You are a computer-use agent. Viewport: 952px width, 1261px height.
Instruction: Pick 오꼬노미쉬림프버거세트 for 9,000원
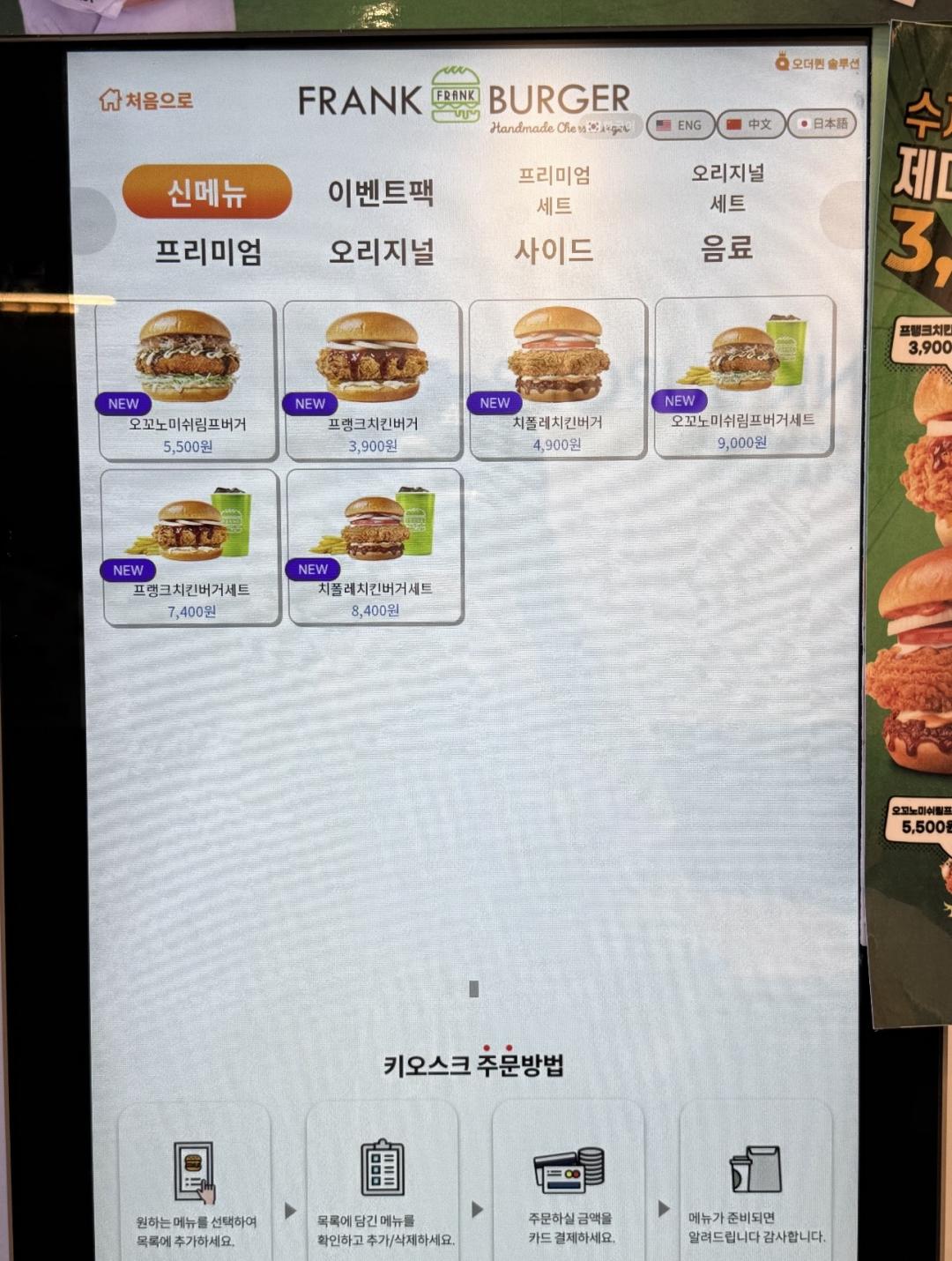point(744,377)
